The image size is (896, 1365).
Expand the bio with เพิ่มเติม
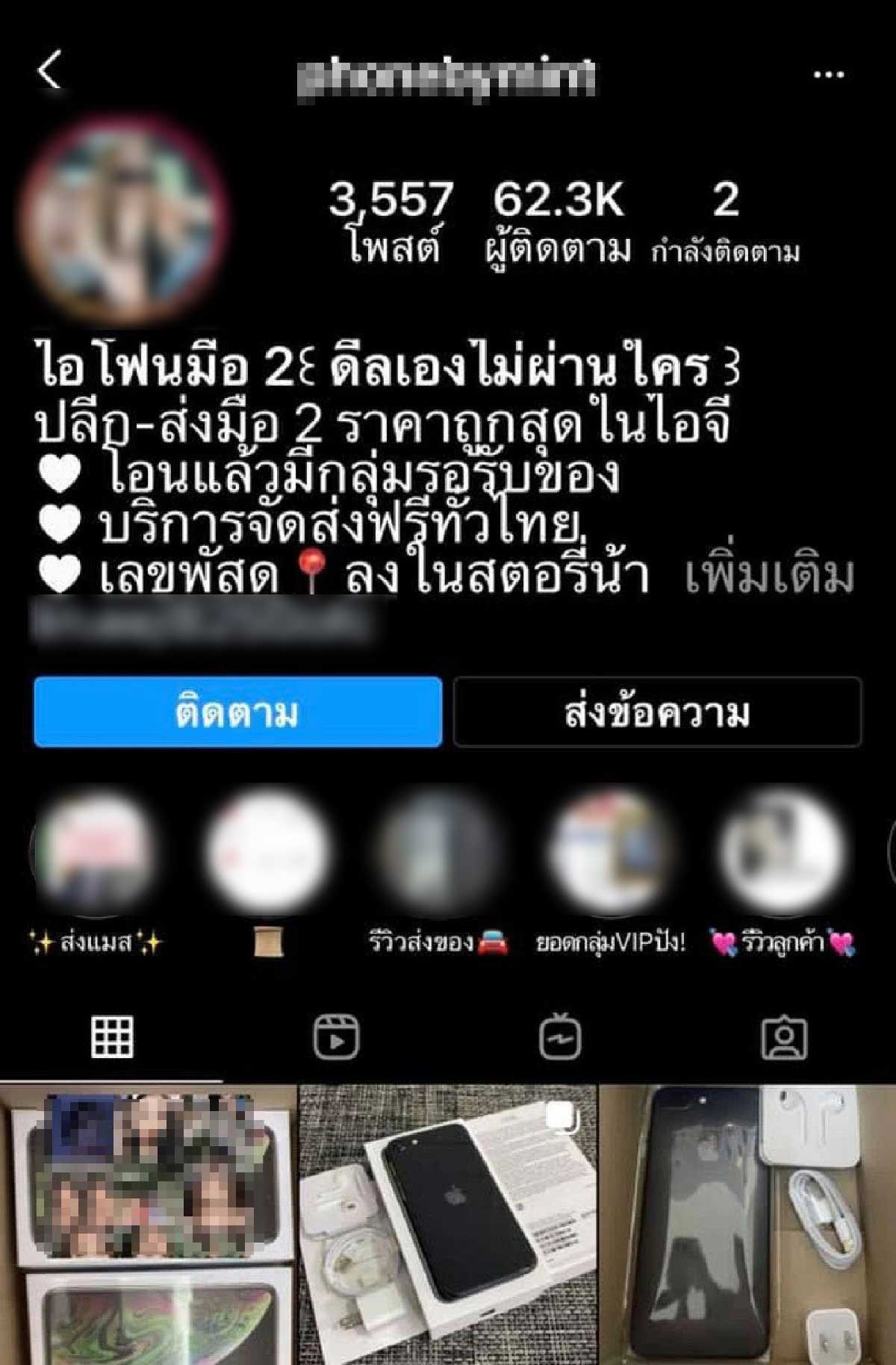[x=768, y=575]
